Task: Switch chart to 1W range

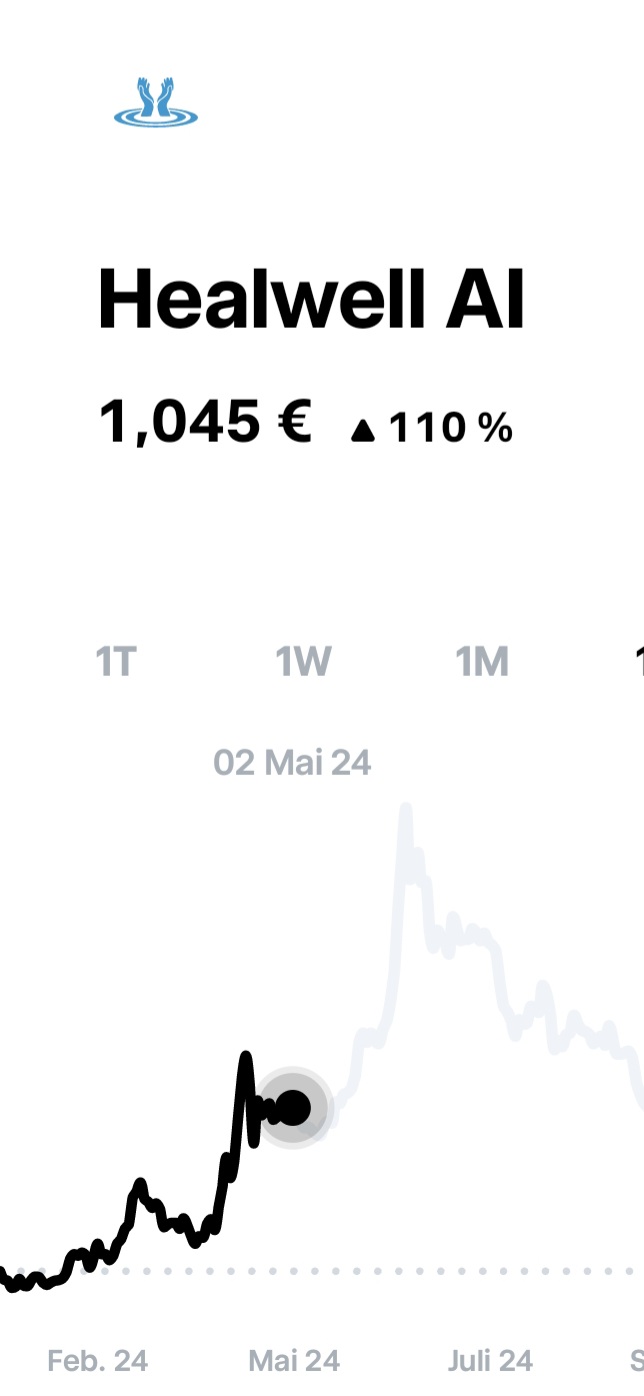Action: (x=303, y=661)
